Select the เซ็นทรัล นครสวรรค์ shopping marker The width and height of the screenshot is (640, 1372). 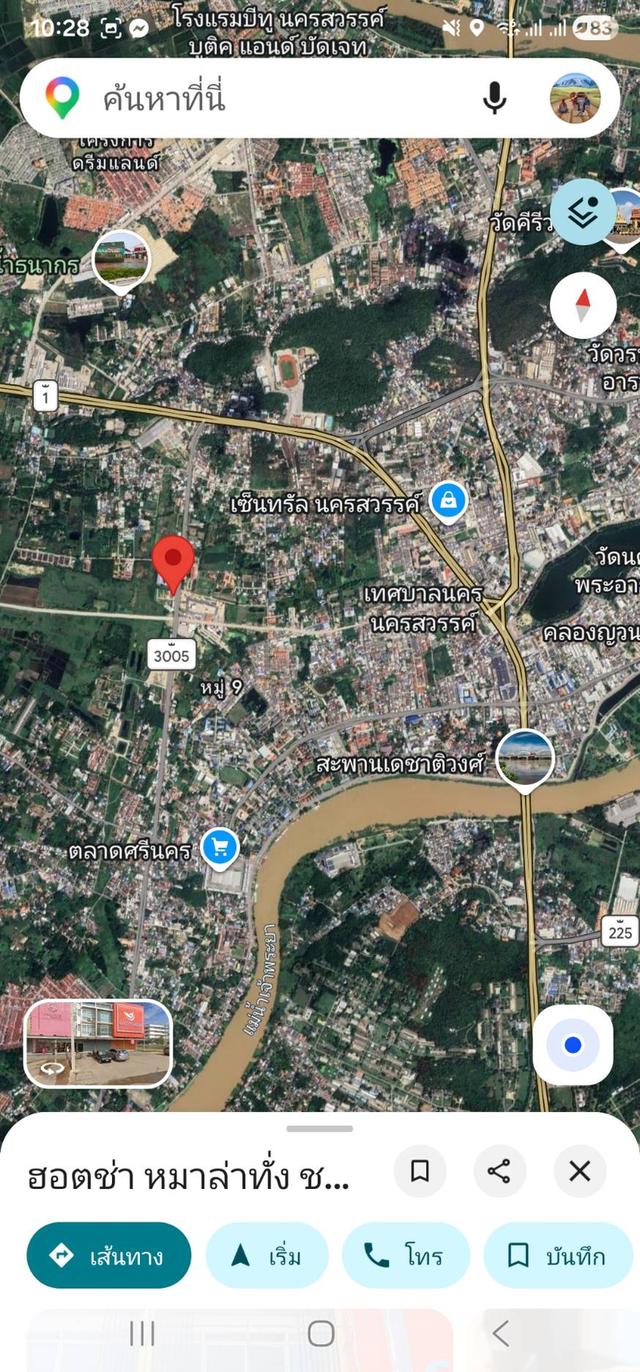coord(449,502)
